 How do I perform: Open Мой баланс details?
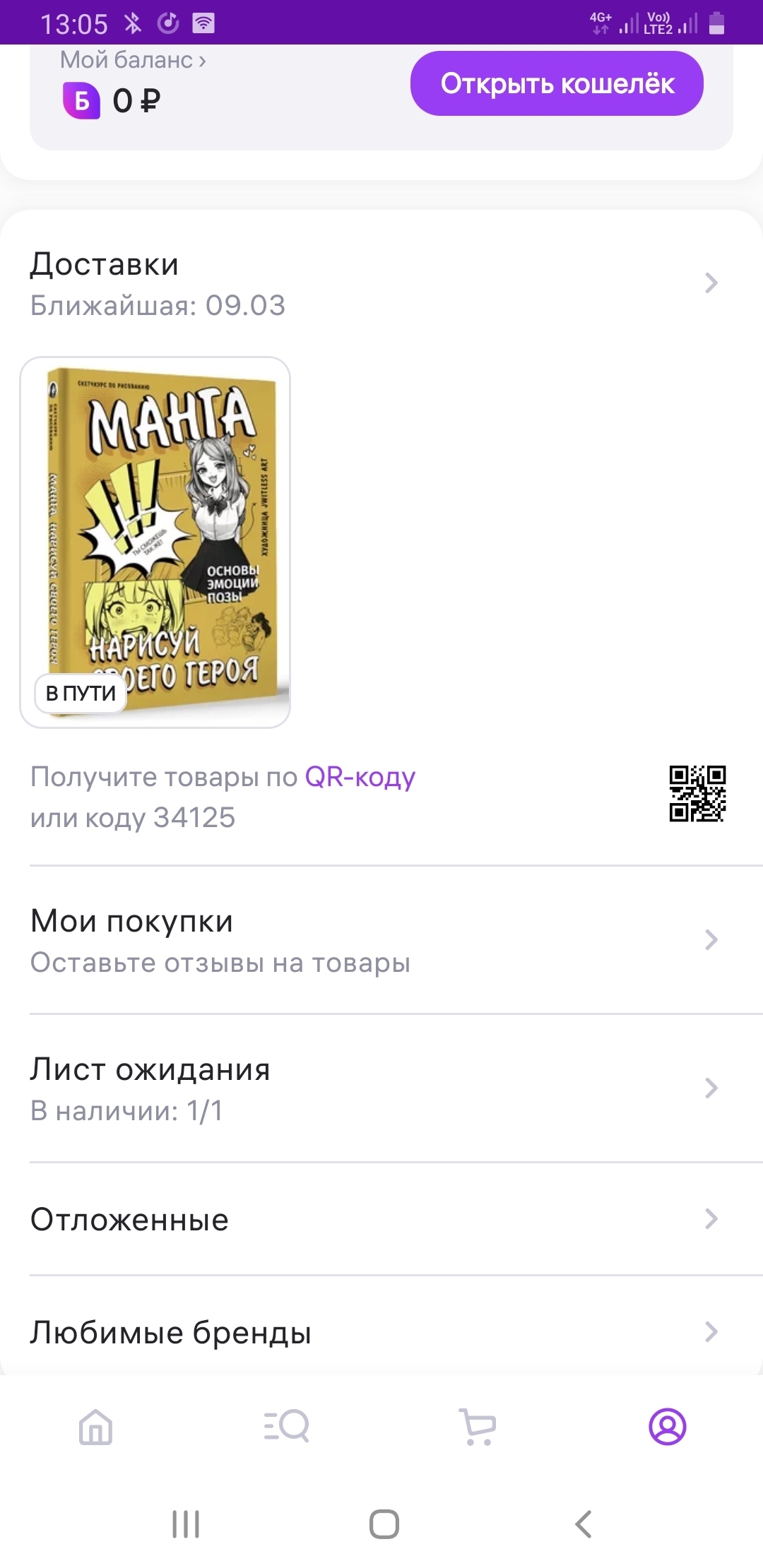pos(133,60)
